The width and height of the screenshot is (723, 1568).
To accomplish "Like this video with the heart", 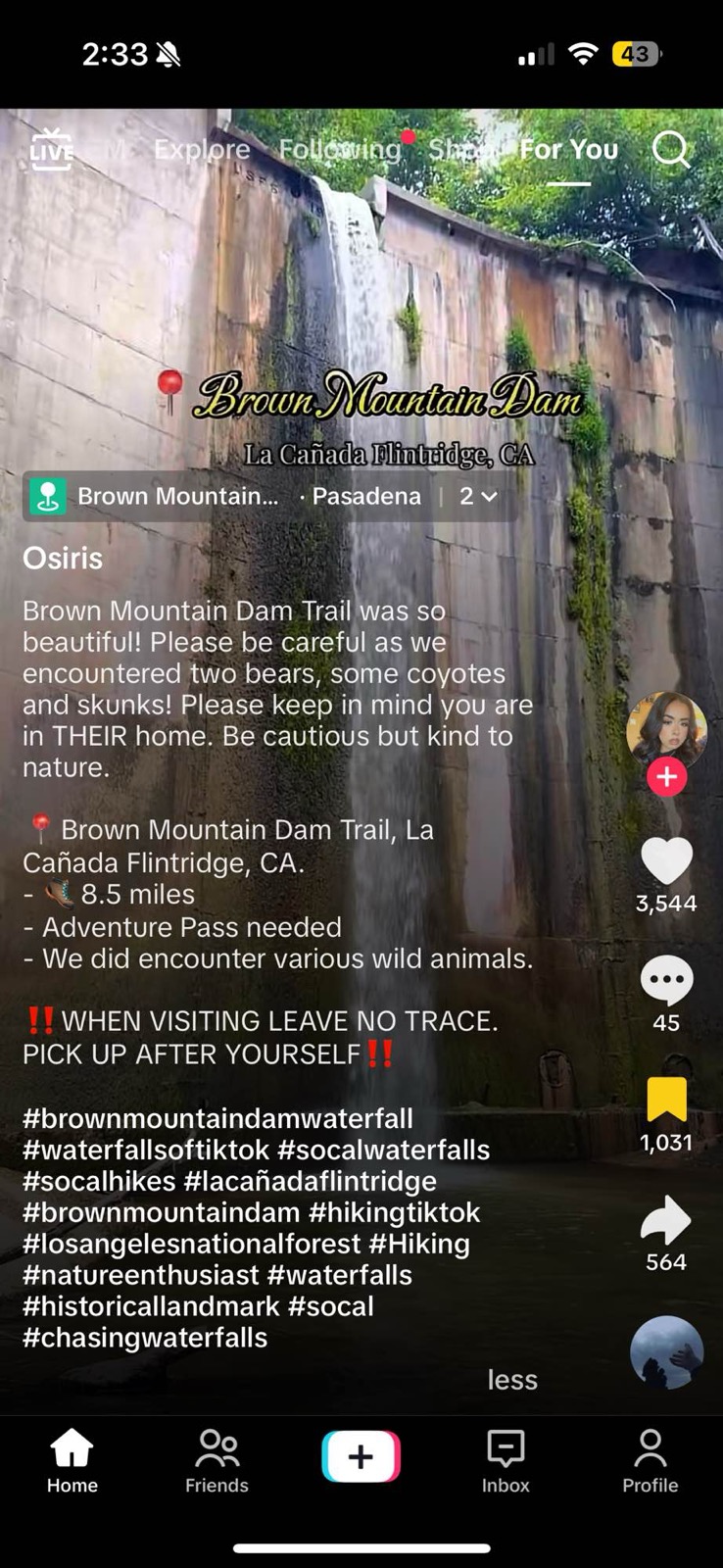I will (x=666, y=861).
